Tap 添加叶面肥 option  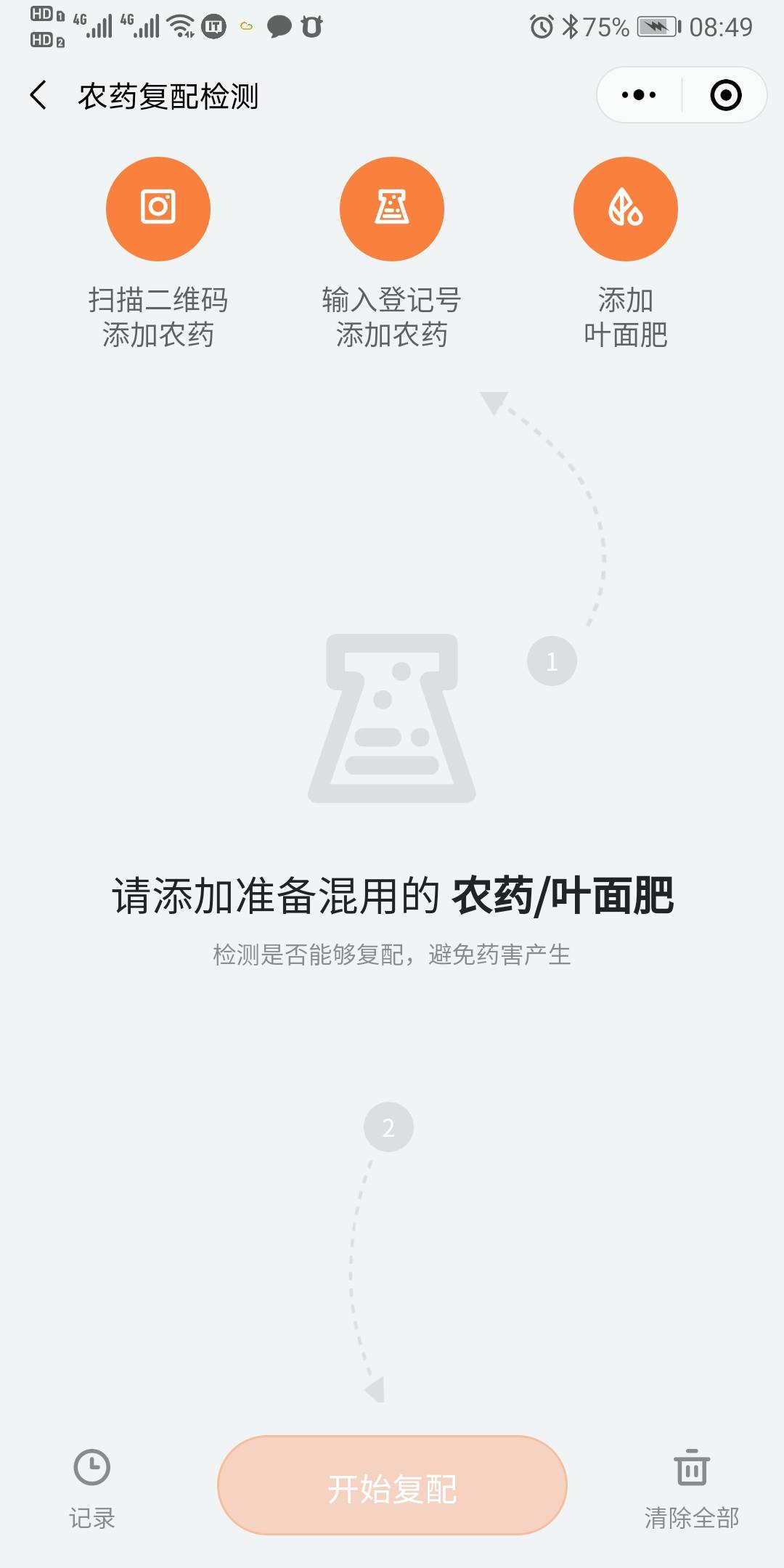point(626,253)
